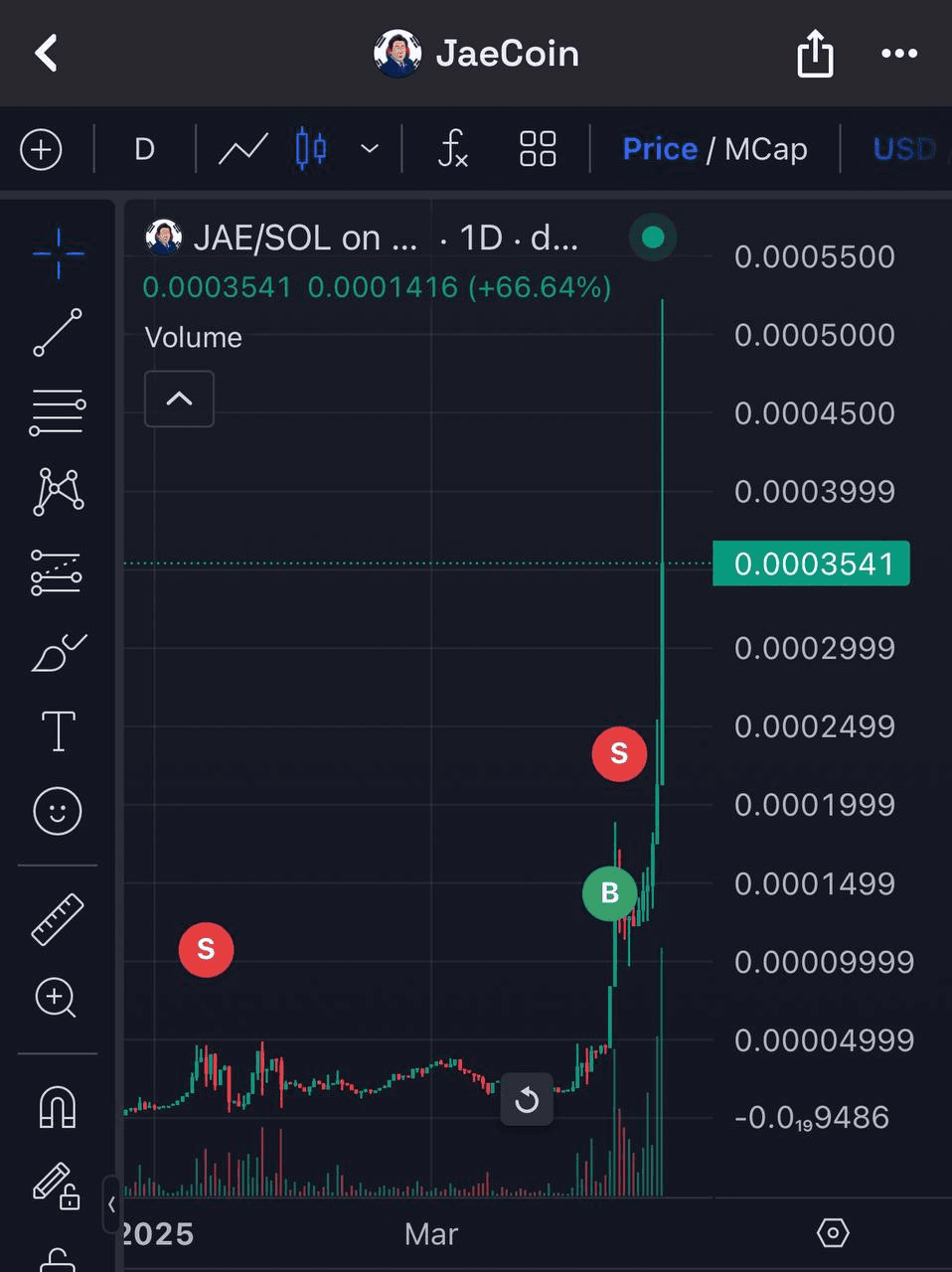The width and height of the screenshot is (952, 1272).
Task: Switch to line chart style
Action: 243,150
